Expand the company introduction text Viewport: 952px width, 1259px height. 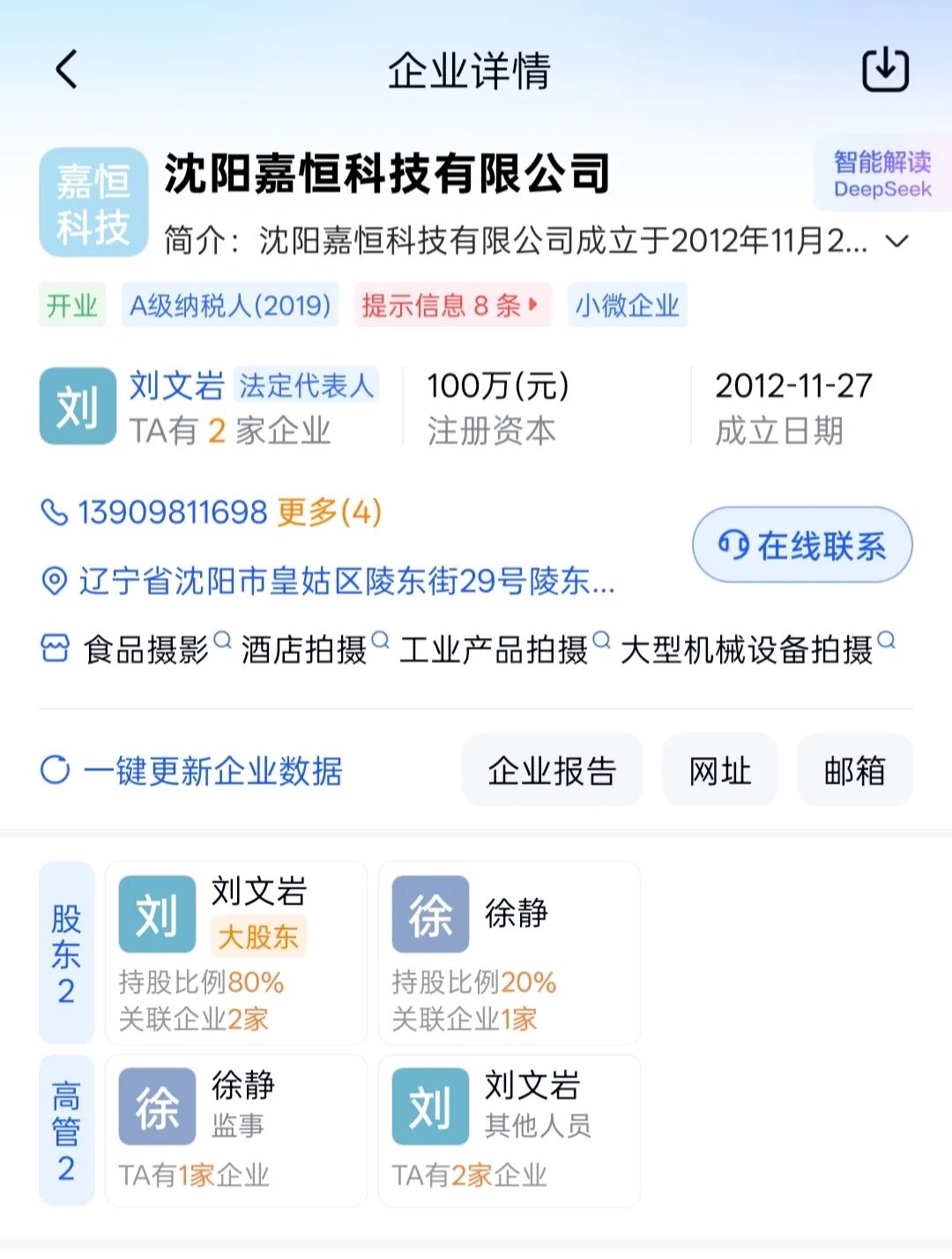tap(896, 241)
